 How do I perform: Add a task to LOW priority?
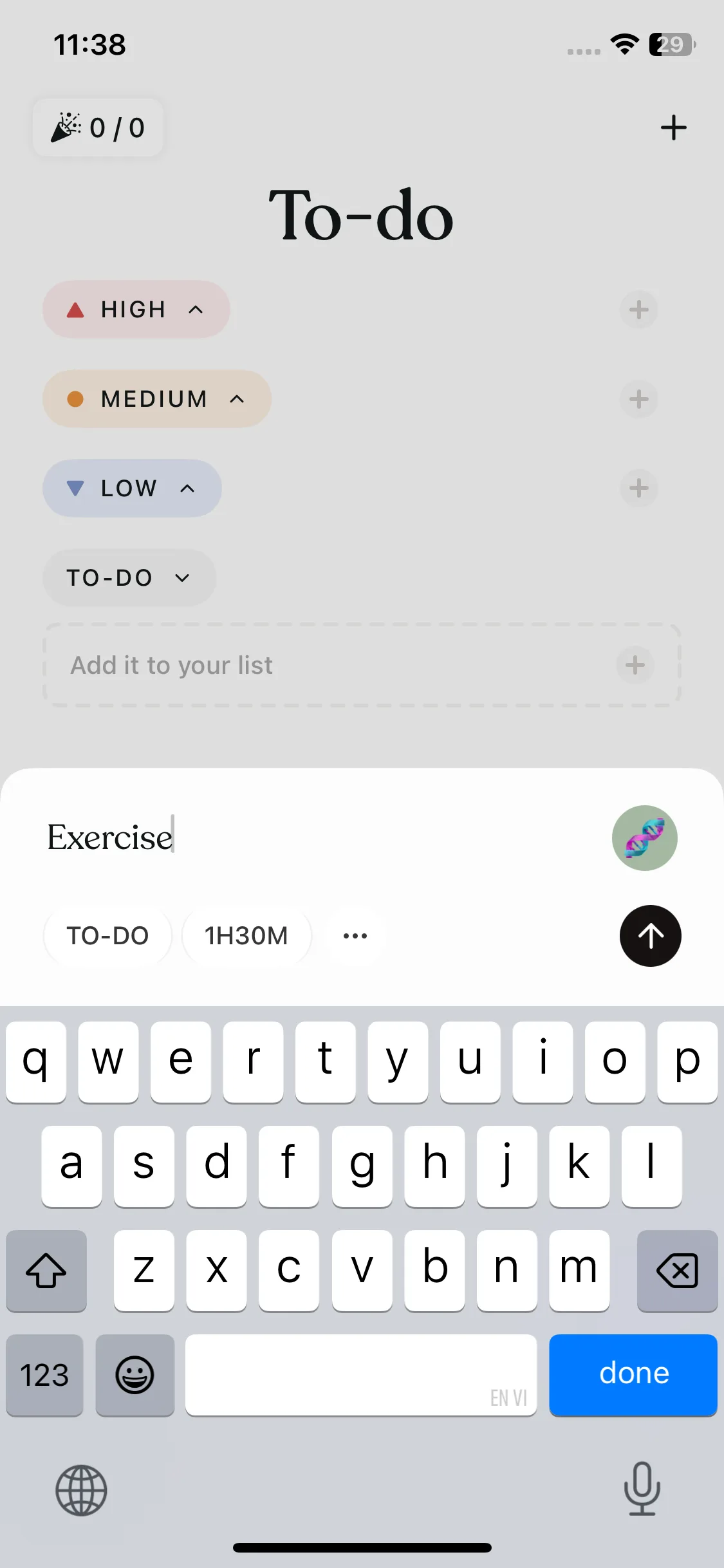[x=638, y=488]
